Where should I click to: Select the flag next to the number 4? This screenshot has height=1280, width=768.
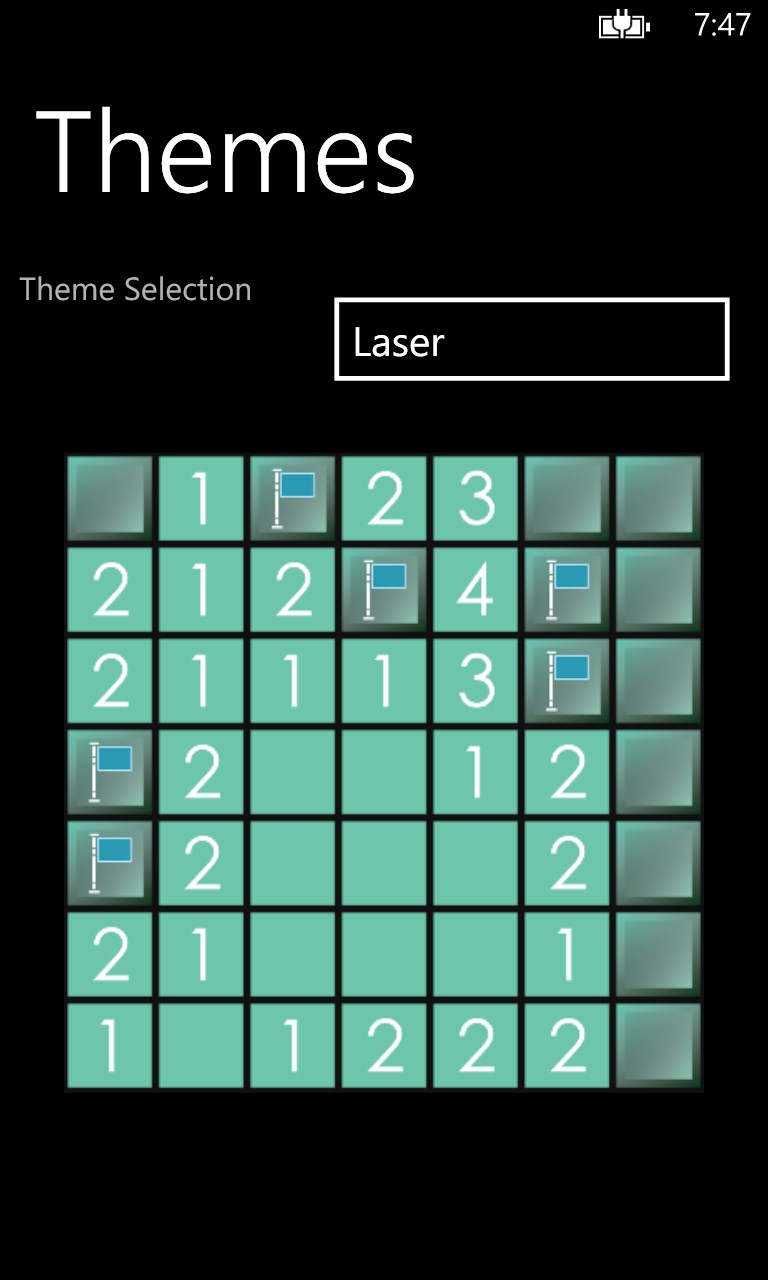(x=385, y=590)
